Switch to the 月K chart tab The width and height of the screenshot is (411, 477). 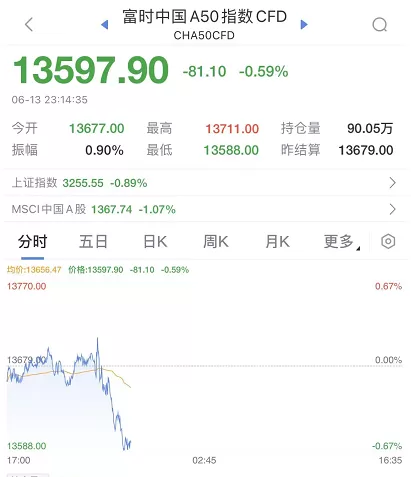pos(277,242)
